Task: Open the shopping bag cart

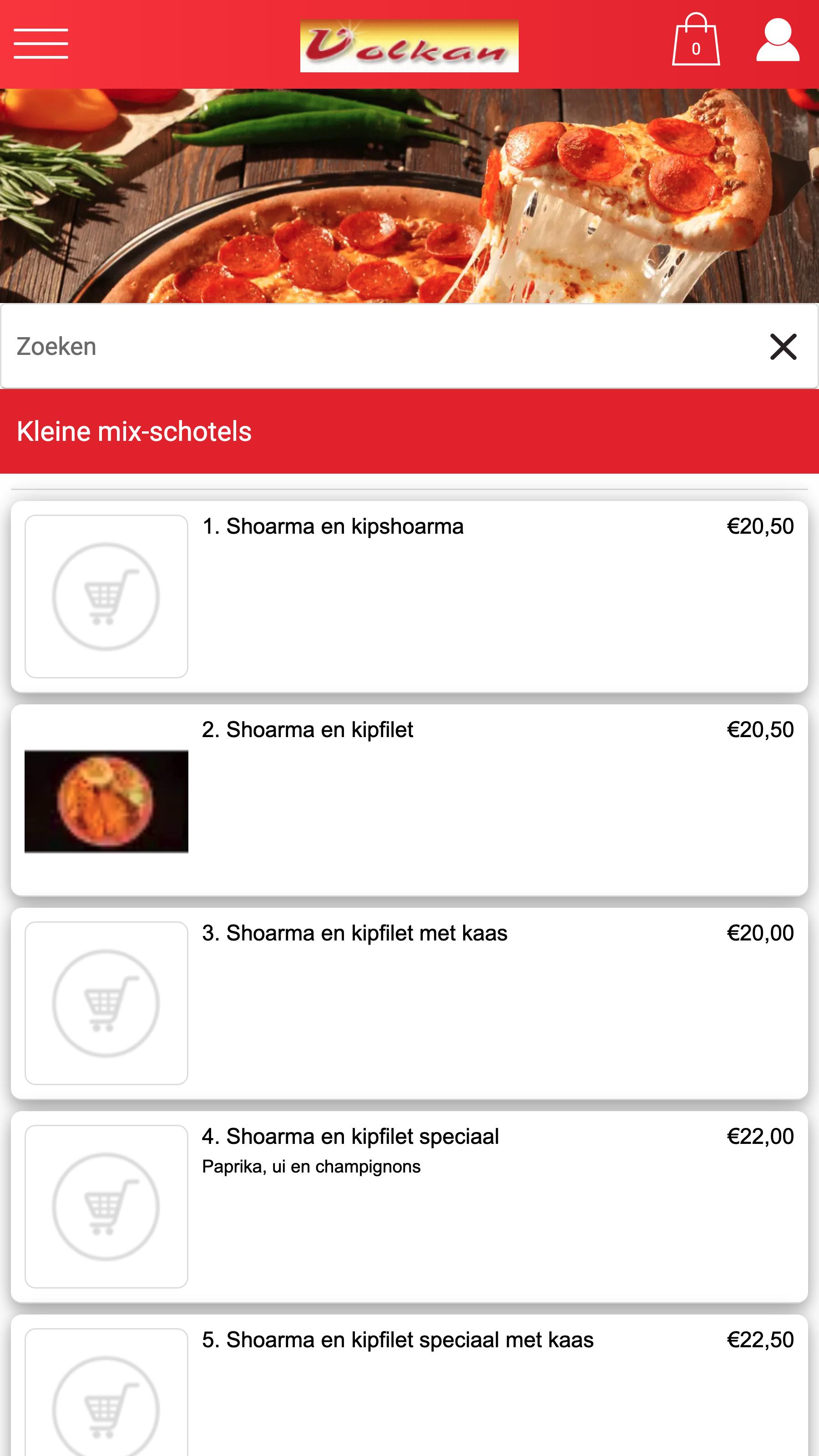Action: coord(695,40)
